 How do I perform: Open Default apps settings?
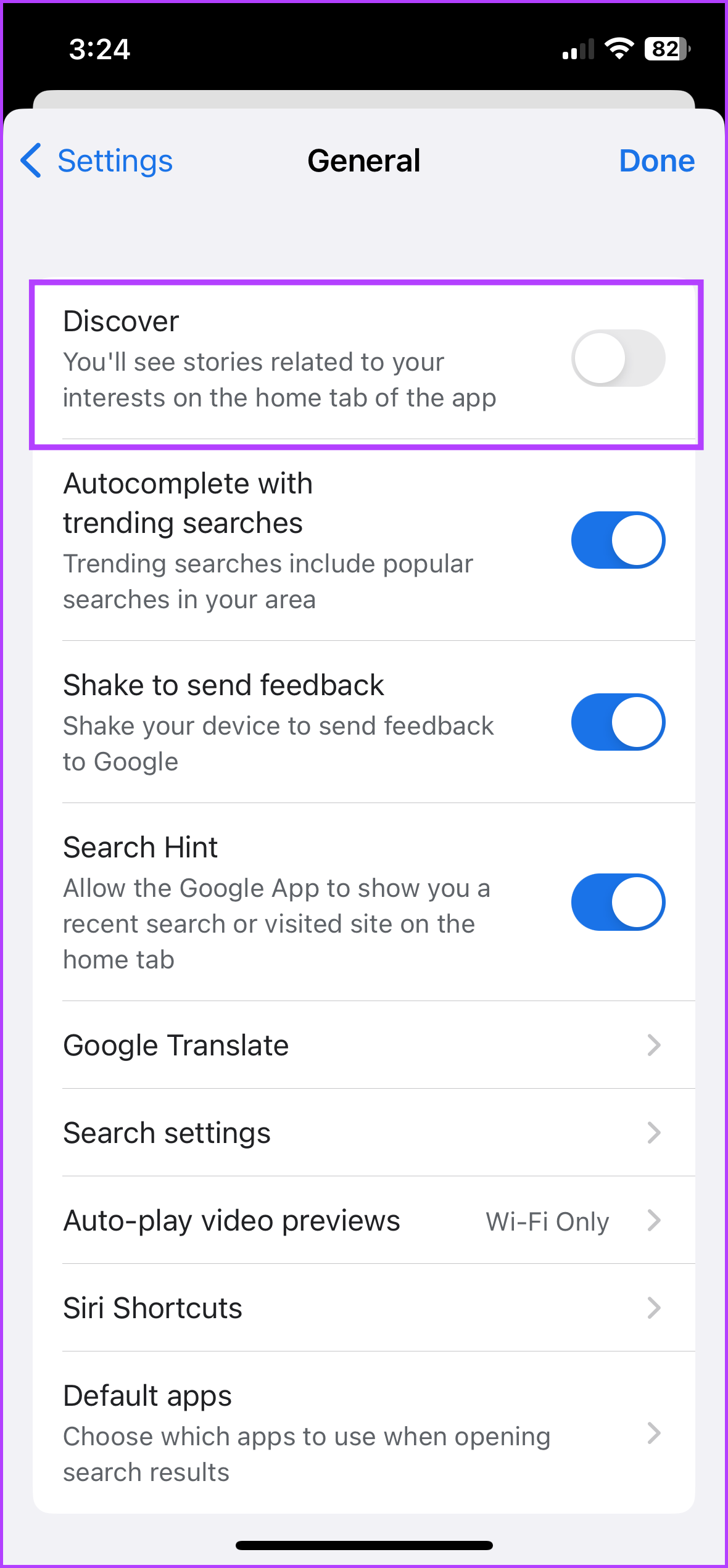363,1433
